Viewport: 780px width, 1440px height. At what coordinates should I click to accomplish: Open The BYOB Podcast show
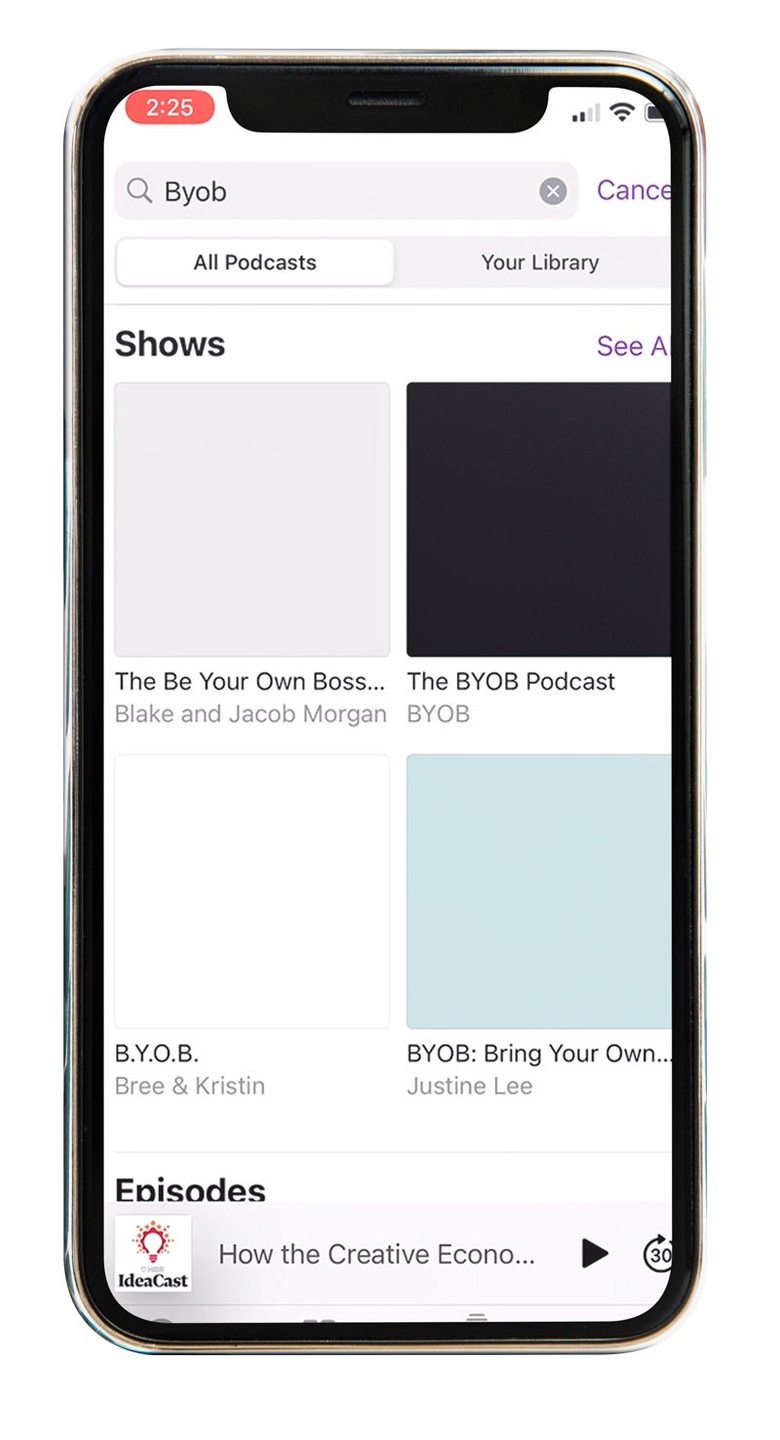tap(538, 520)
